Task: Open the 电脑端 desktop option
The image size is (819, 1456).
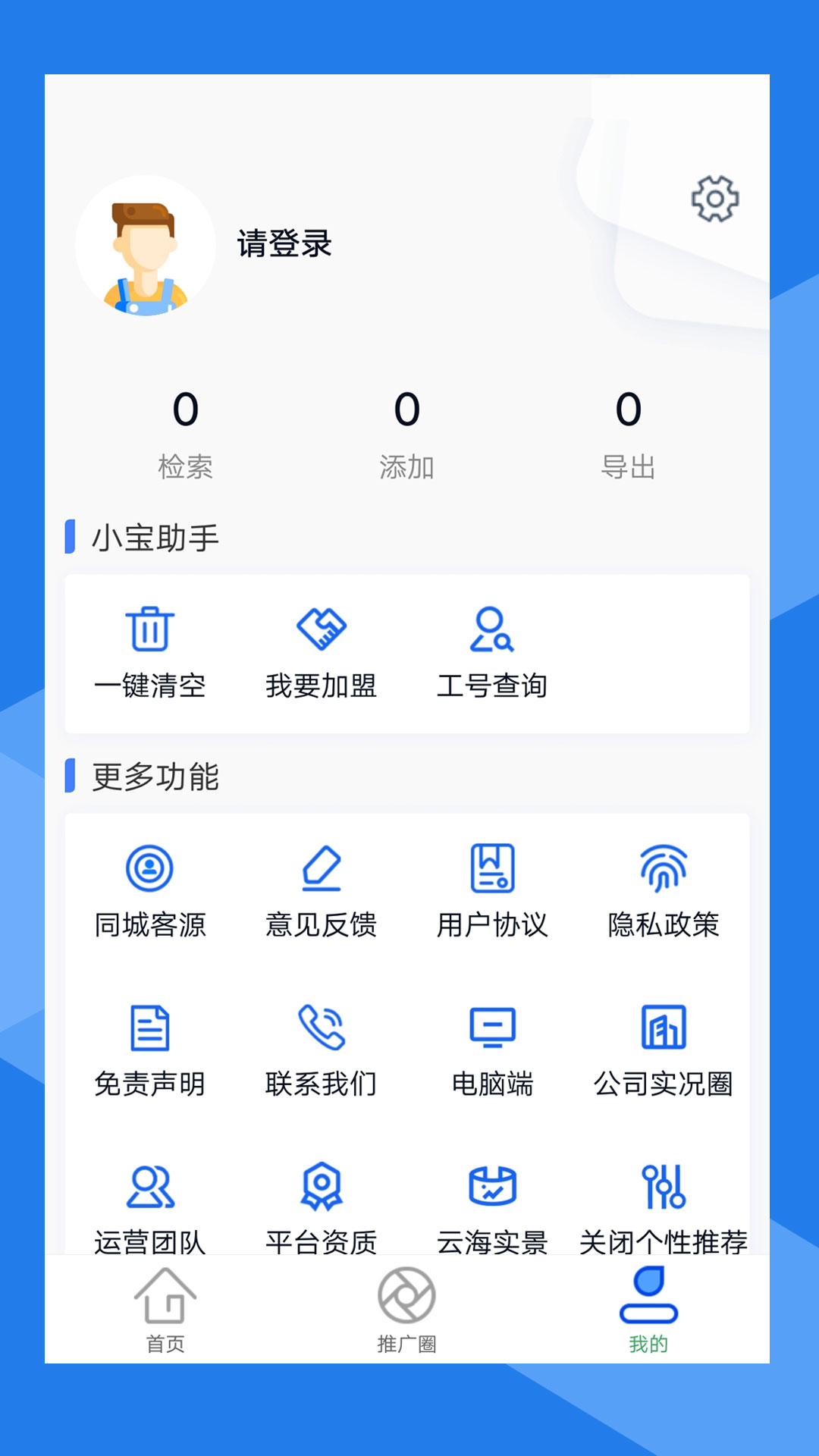Action: click(x=492, y=1051)
